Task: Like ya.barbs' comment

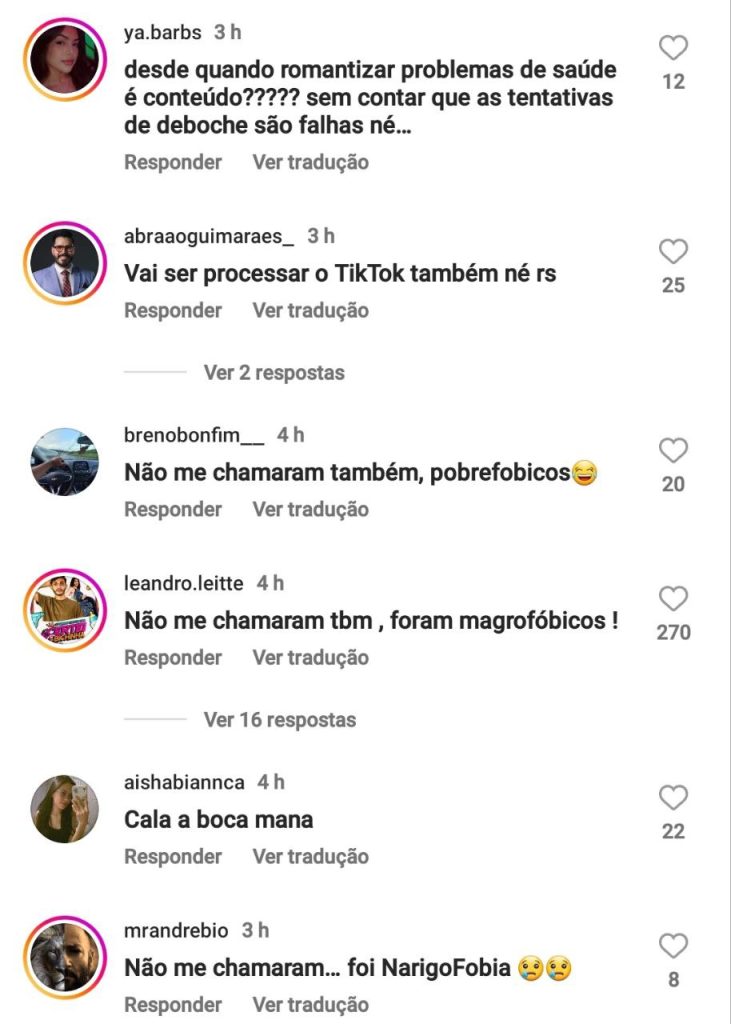Action: click(x=674, y=48)
